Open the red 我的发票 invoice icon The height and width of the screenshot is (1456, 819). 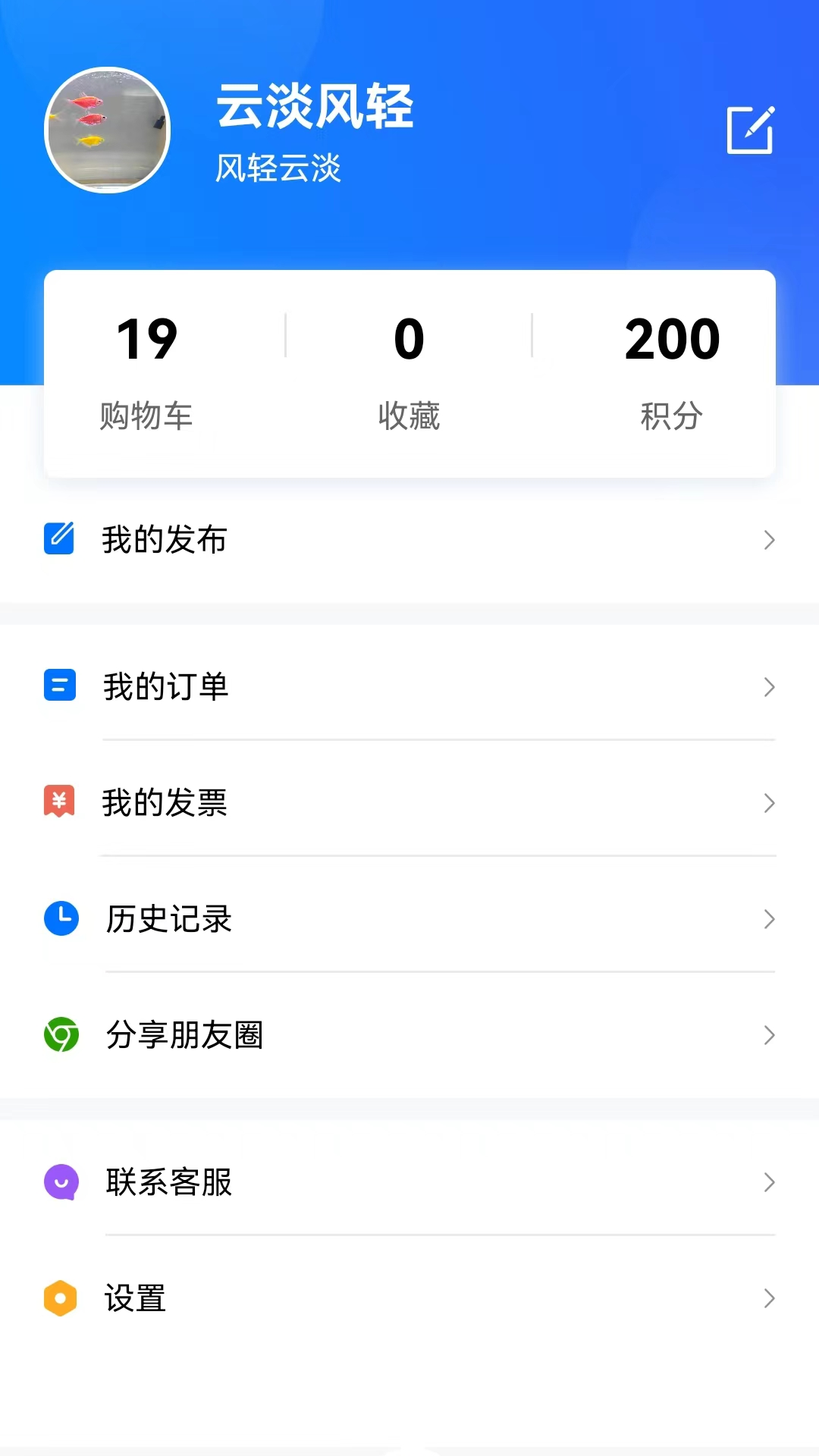click(60, 802)
